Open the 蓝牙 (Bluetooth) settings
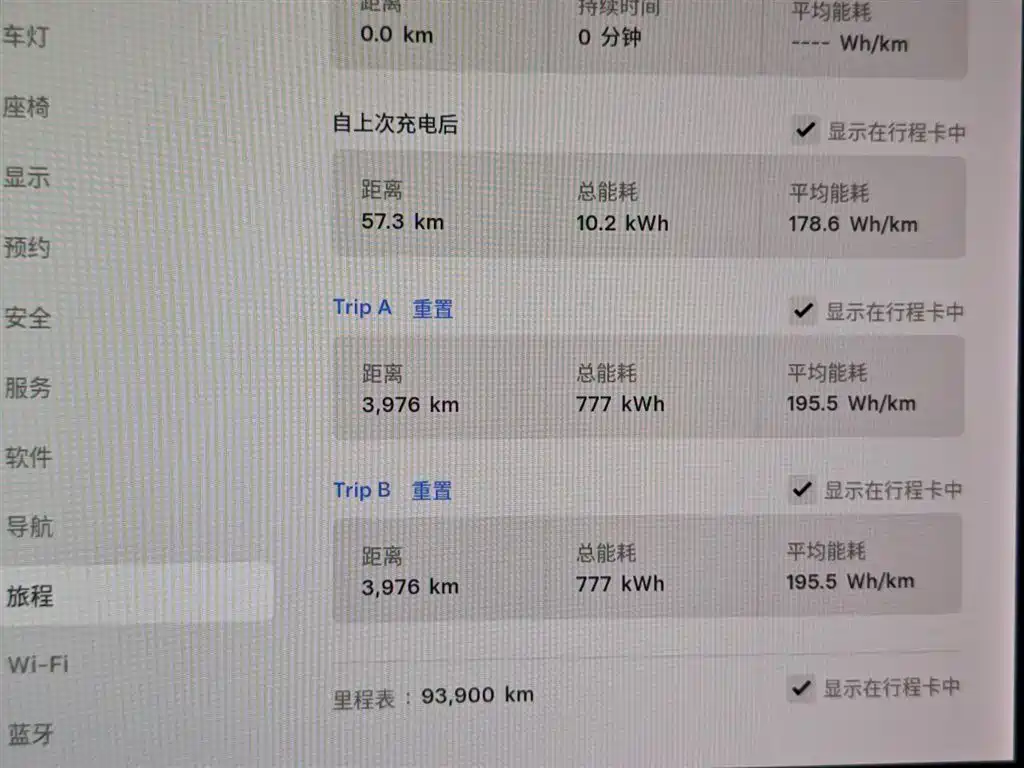The image size is (1024, 768). (30, 735)
